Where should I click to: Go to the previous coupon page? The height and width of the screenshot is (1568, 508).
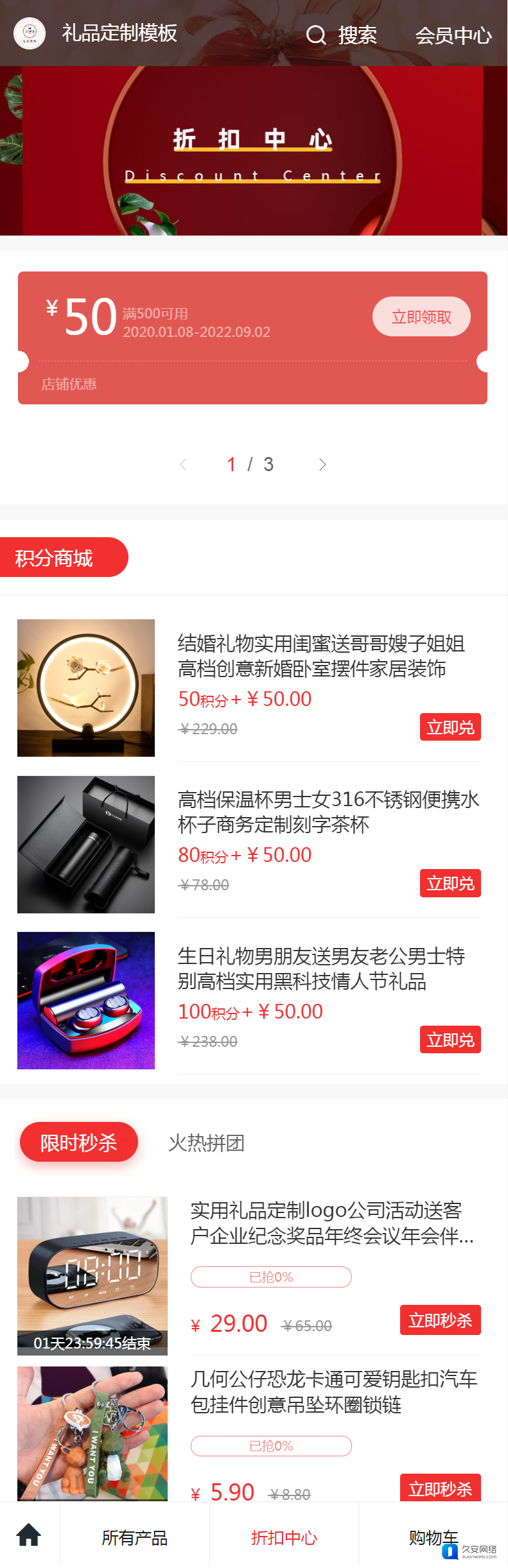tap(183, 465)
